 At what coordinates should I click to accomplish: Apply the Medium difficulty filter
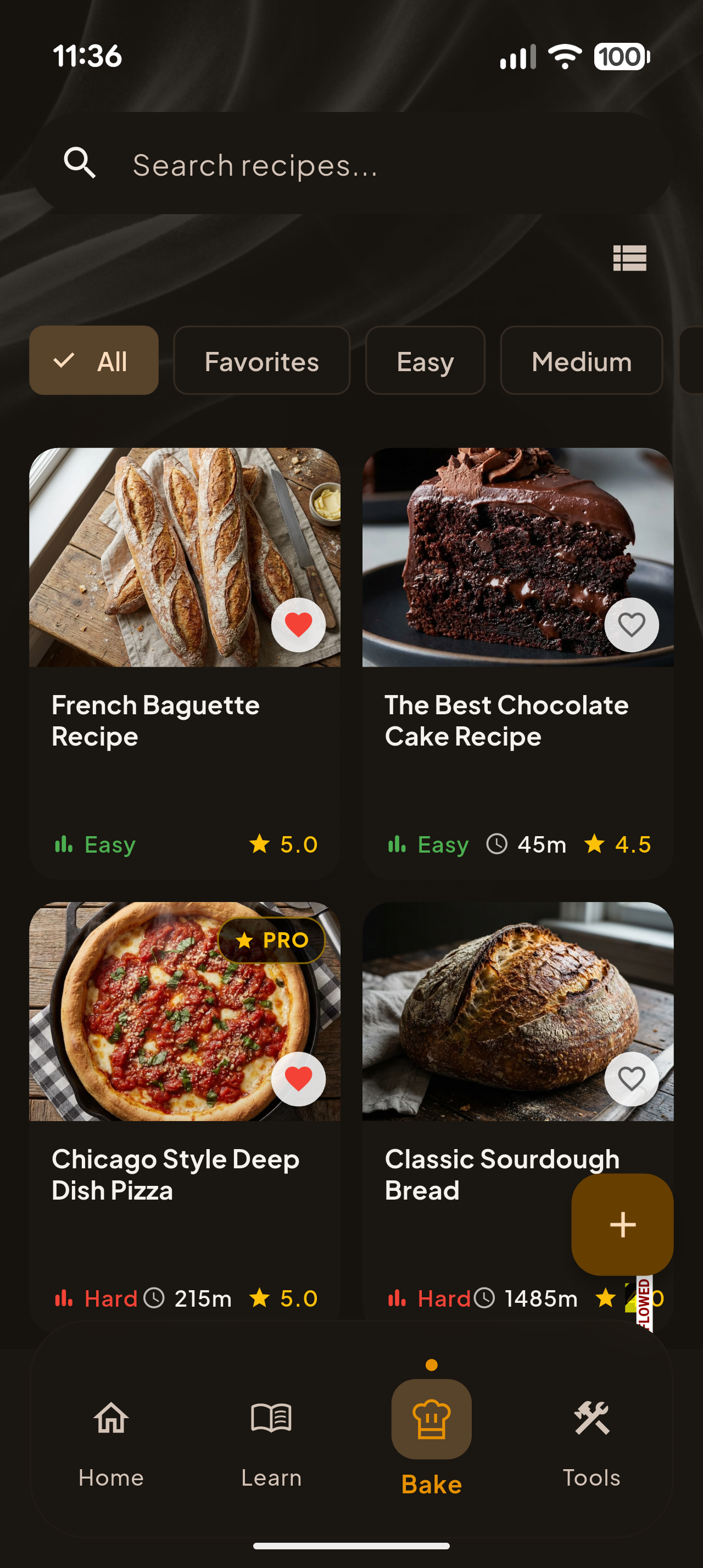pyautogui.click(x=581, y=361)
